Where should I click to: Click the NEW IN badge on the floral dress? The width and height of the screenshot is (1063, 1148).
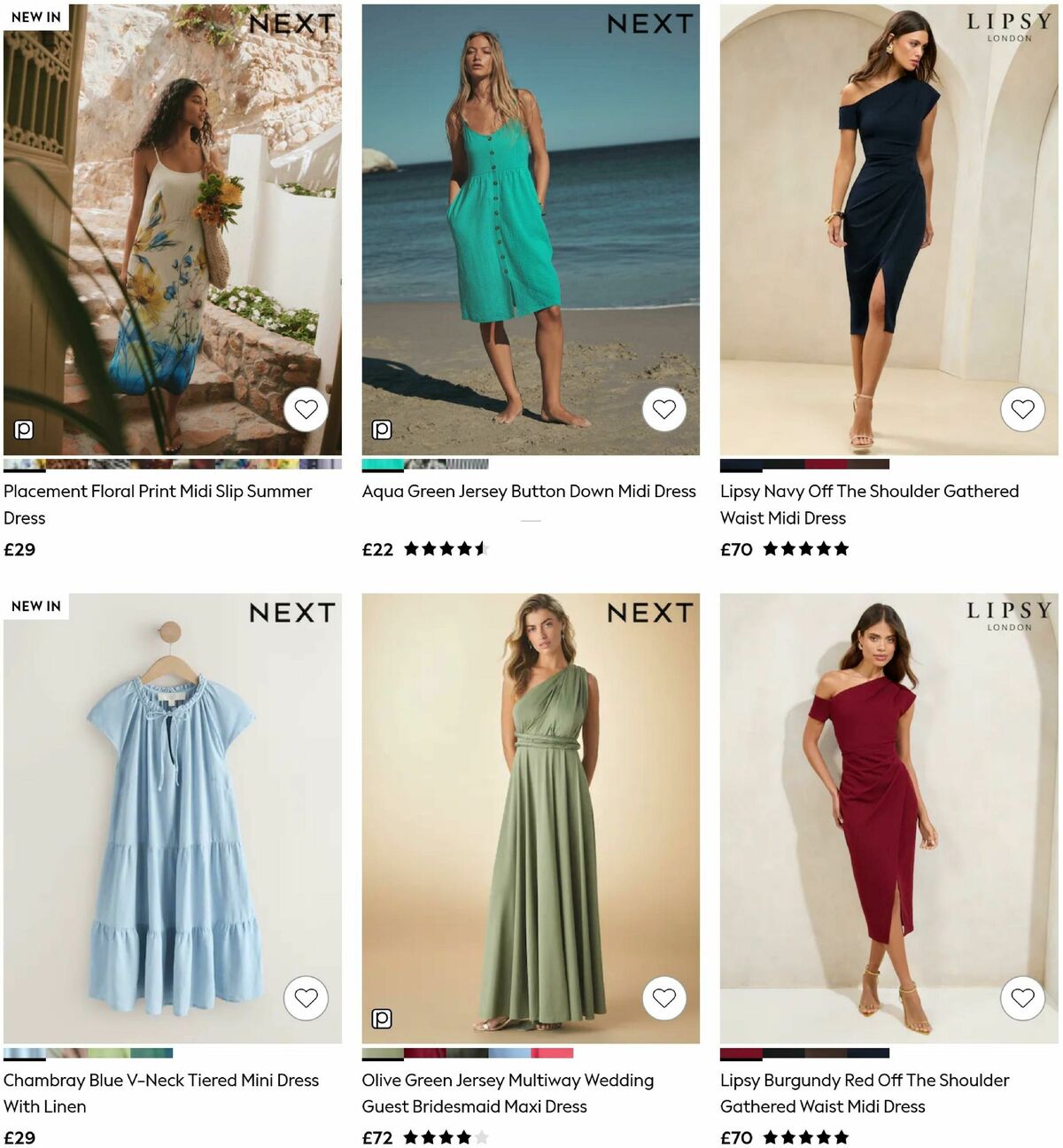35,16
